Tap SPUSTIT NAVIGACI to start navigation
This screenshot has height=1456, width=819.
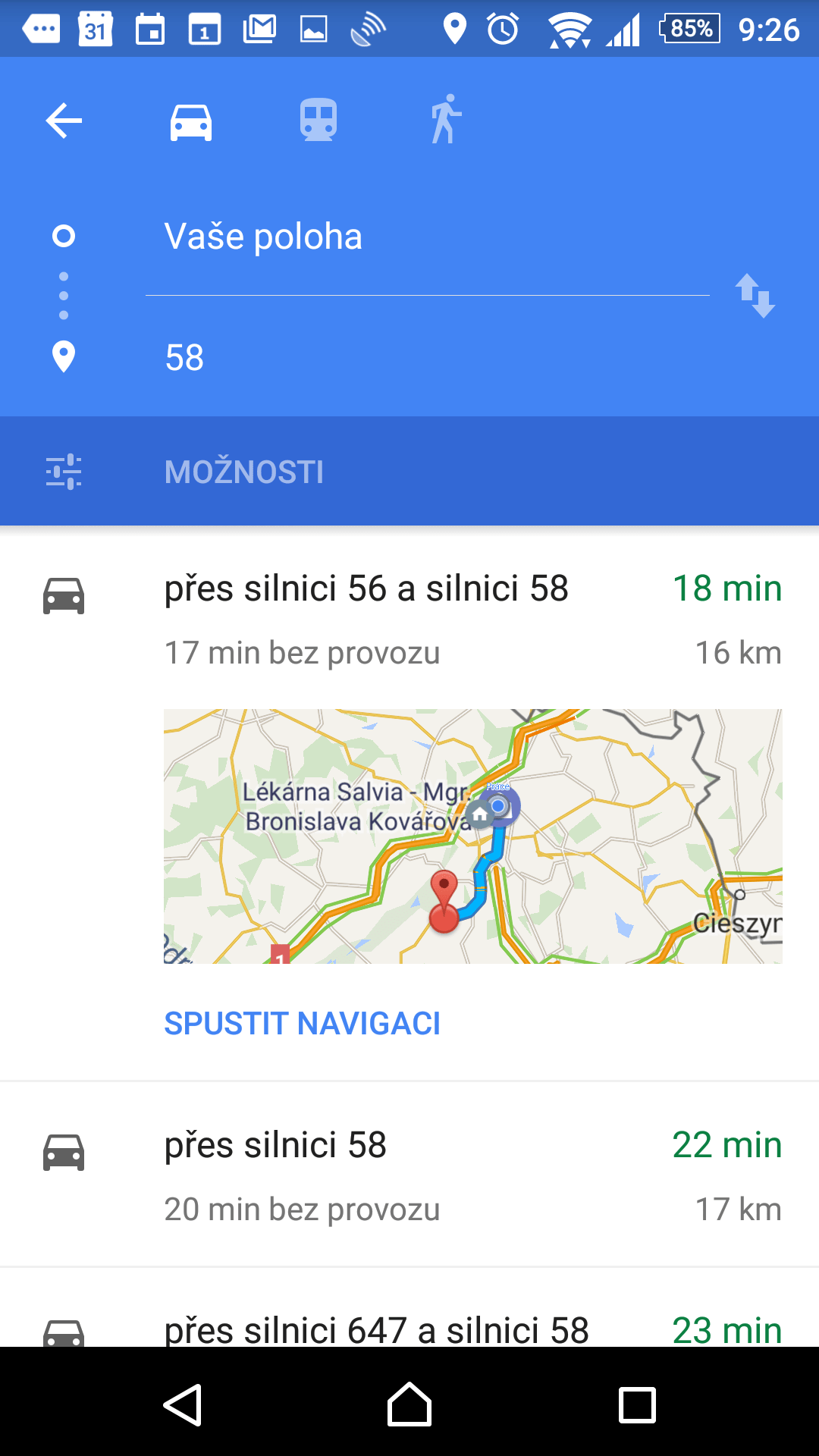point(302,1023)
